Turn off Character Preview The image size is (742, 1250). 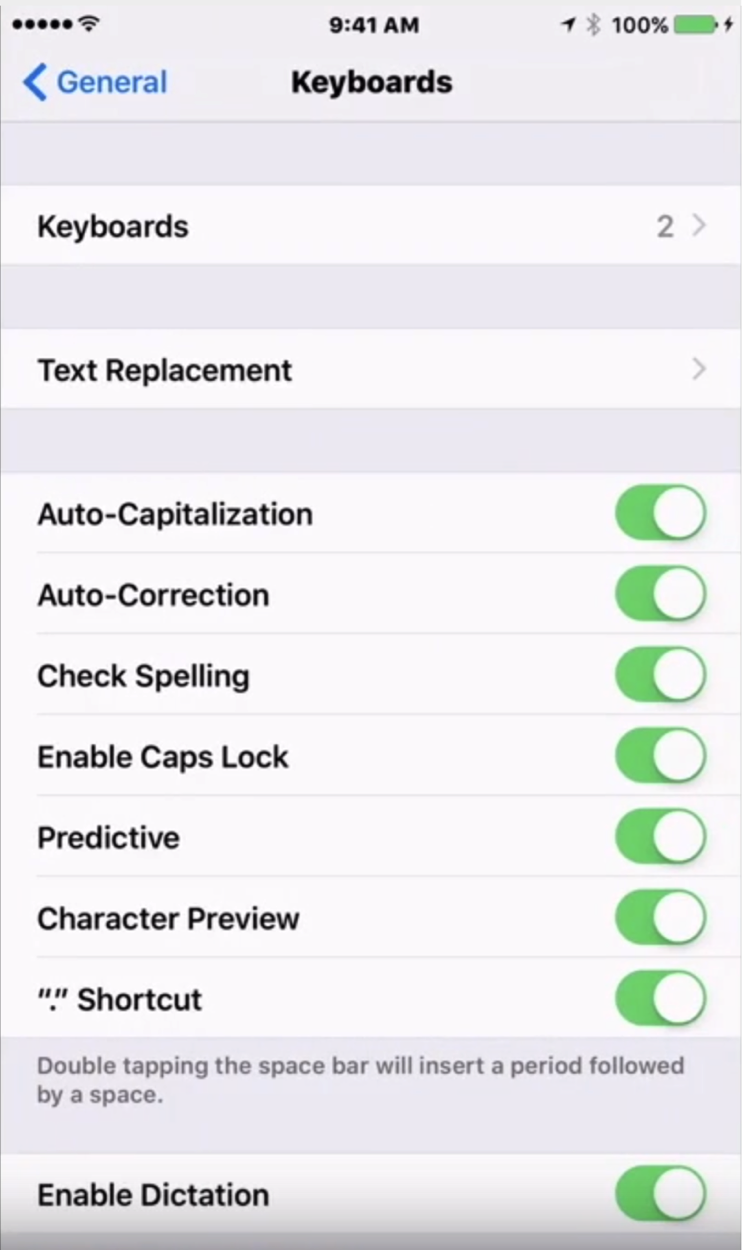tap(660, 918)
